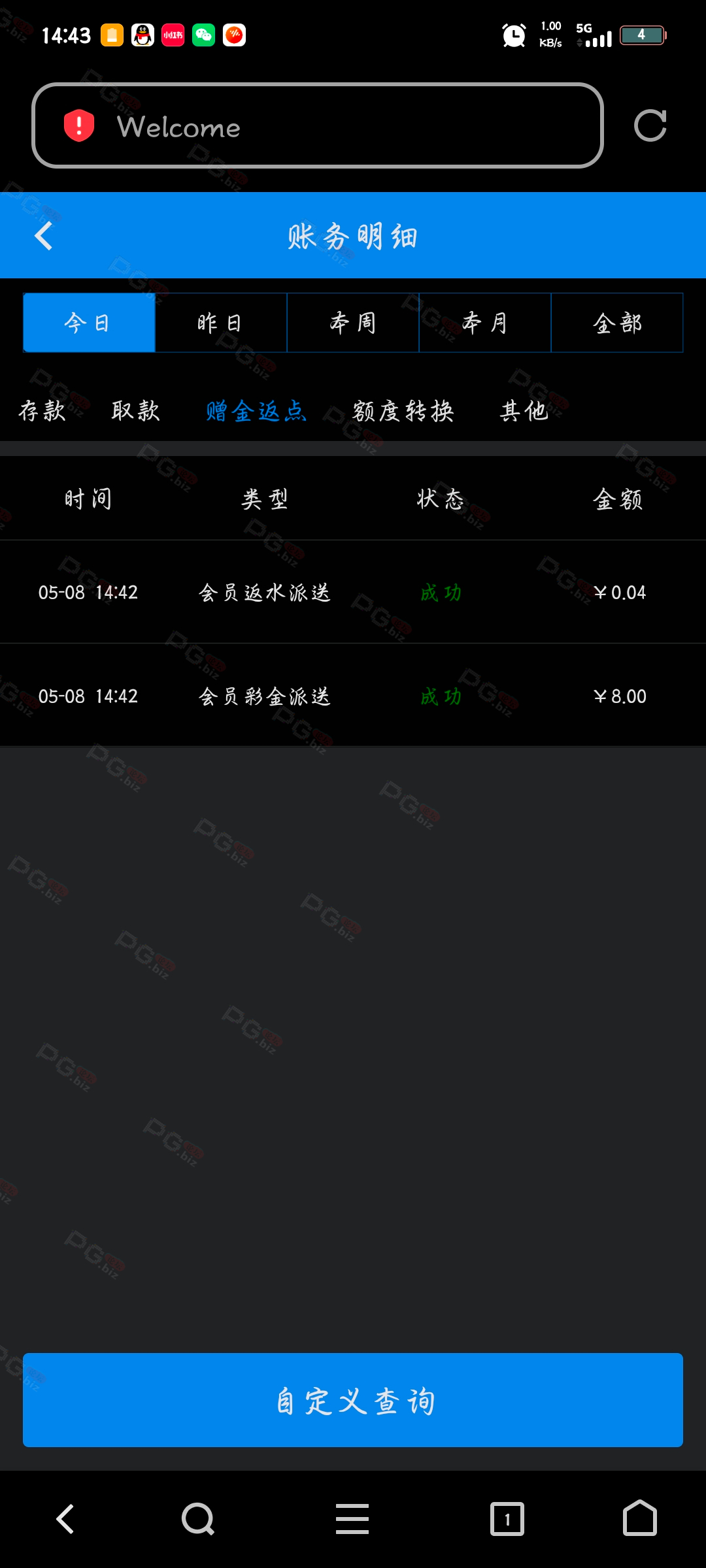Go back from 账务明细 page
The height and width of the screenshot is (1568, 706).
(x=43, y=236)
